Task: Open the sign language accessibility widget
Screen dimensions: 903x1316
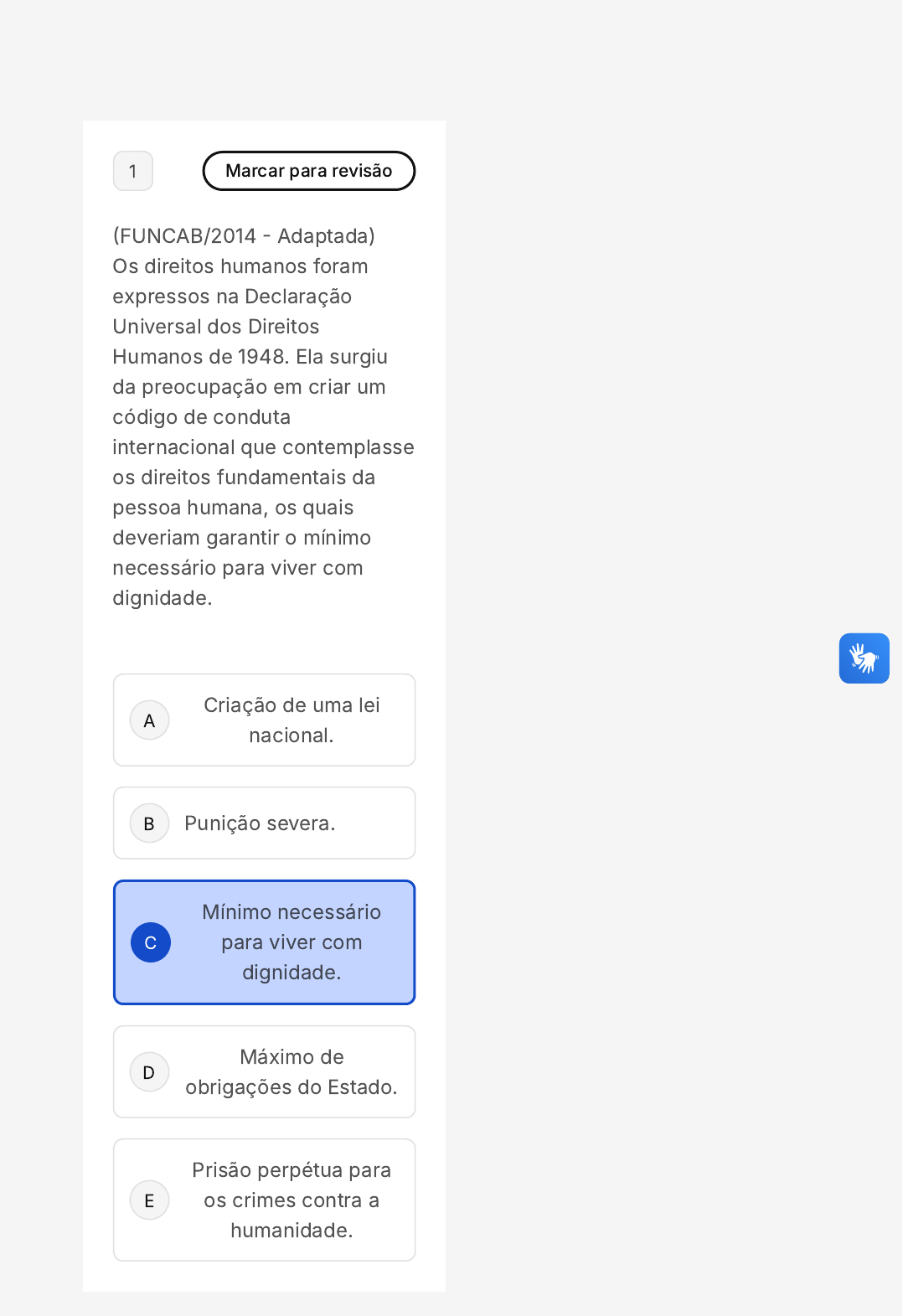Action: pyautogui.click(x=864, y=658)
